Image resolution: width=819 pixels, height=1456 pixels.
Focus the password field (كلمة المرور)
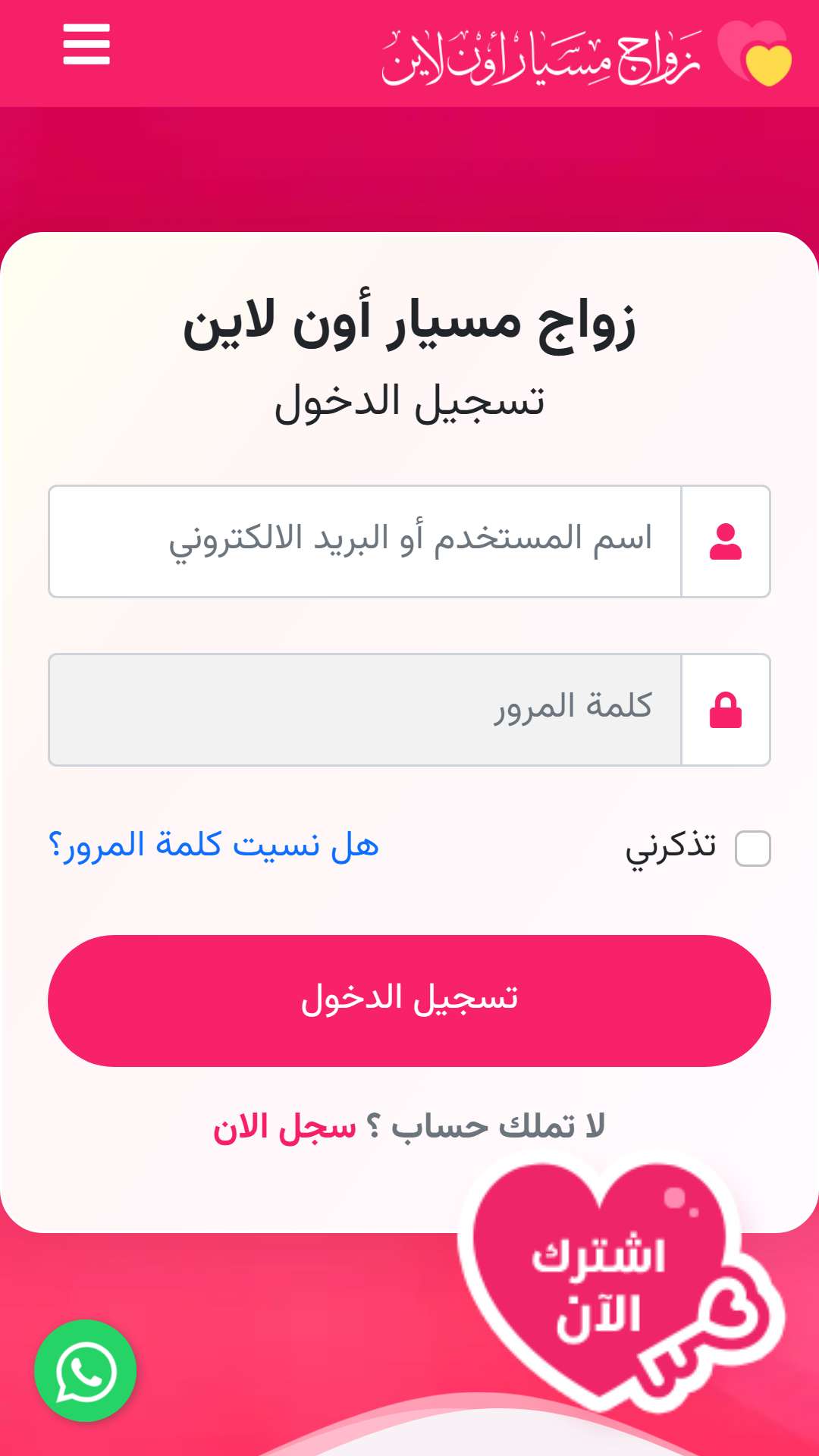click(x=366, y=709)
